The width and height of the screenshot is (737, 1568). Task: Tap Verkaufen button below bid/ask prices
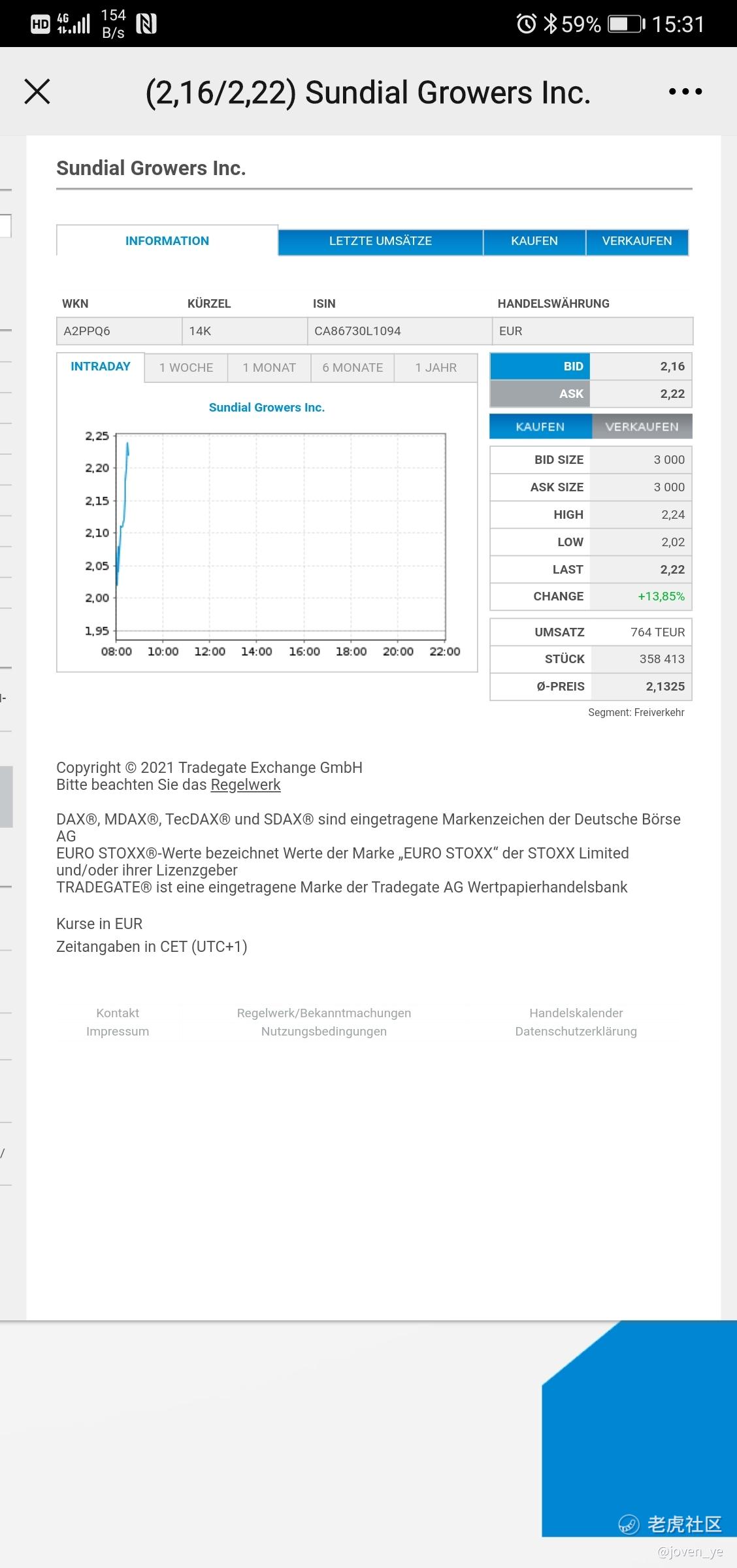[642, 427]
